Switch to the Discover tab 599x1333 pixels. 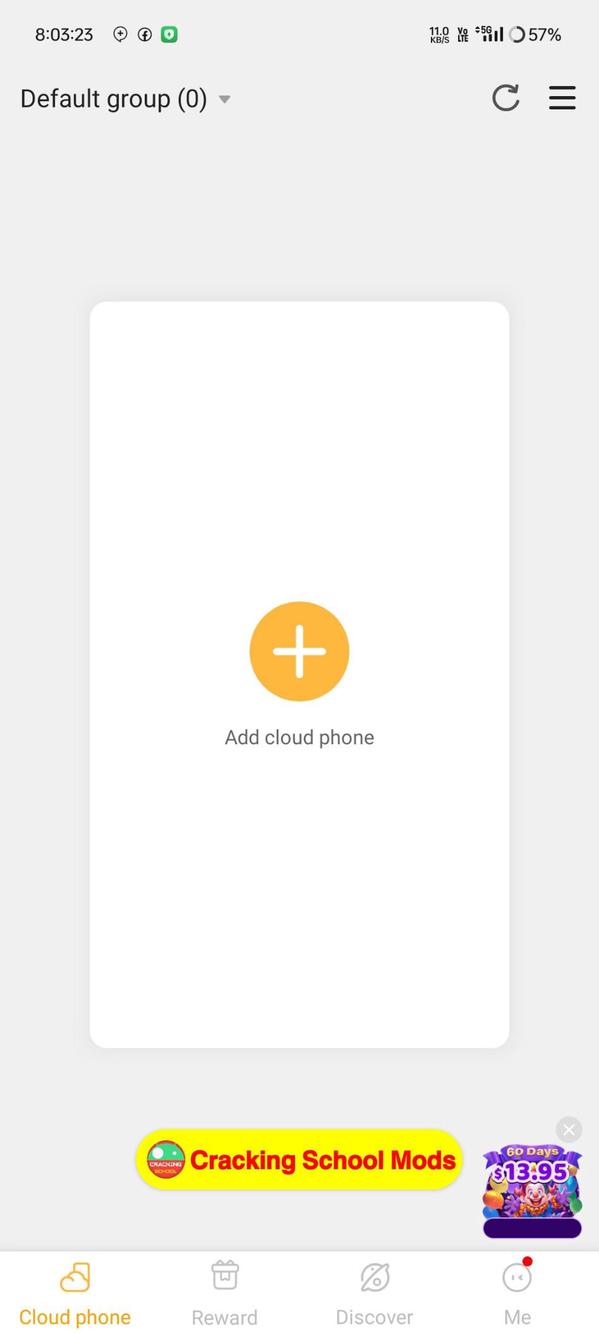374,1293
